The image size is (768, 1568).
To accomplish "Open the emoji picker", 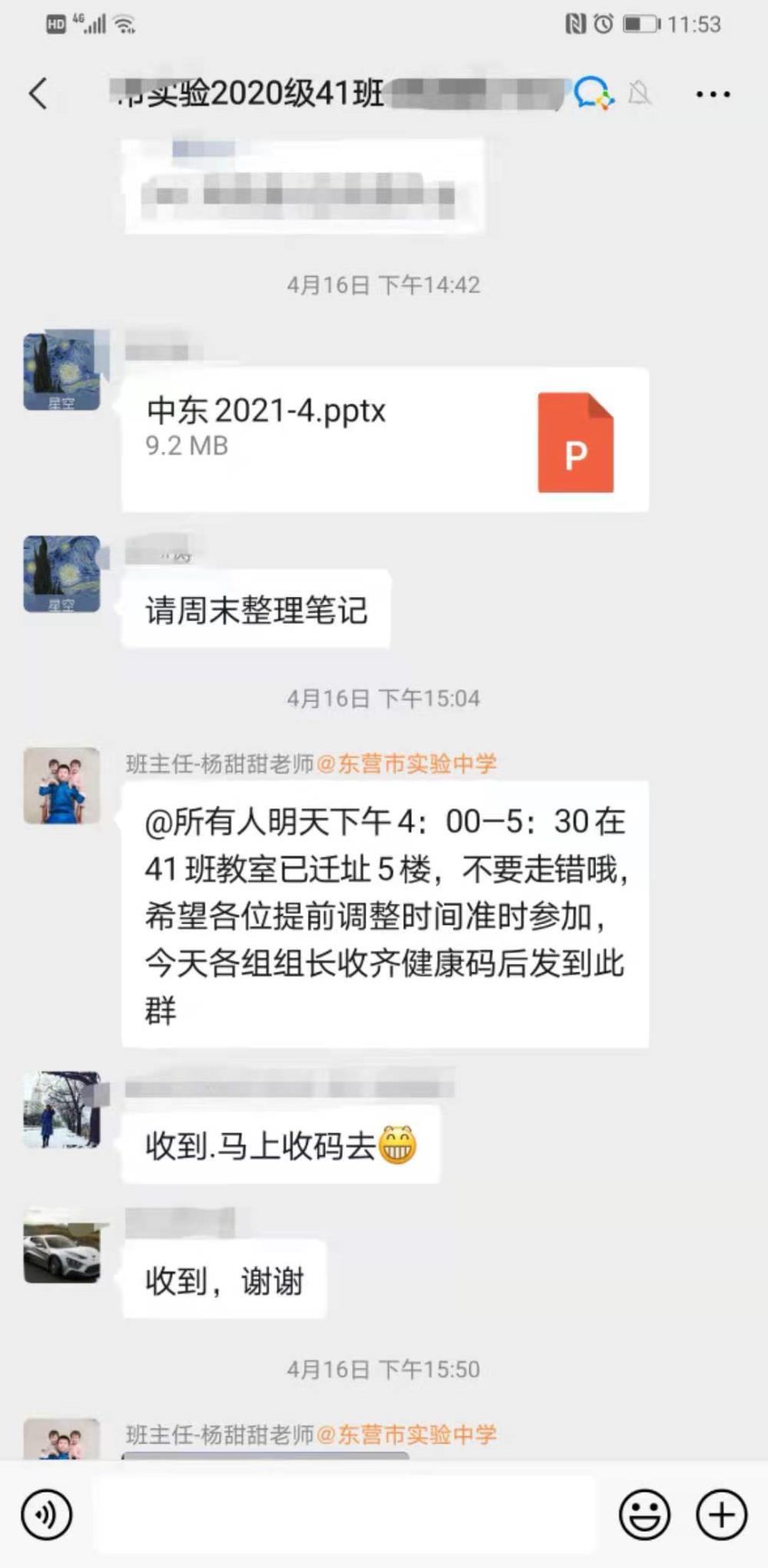I will click(x=644, y=1514).
